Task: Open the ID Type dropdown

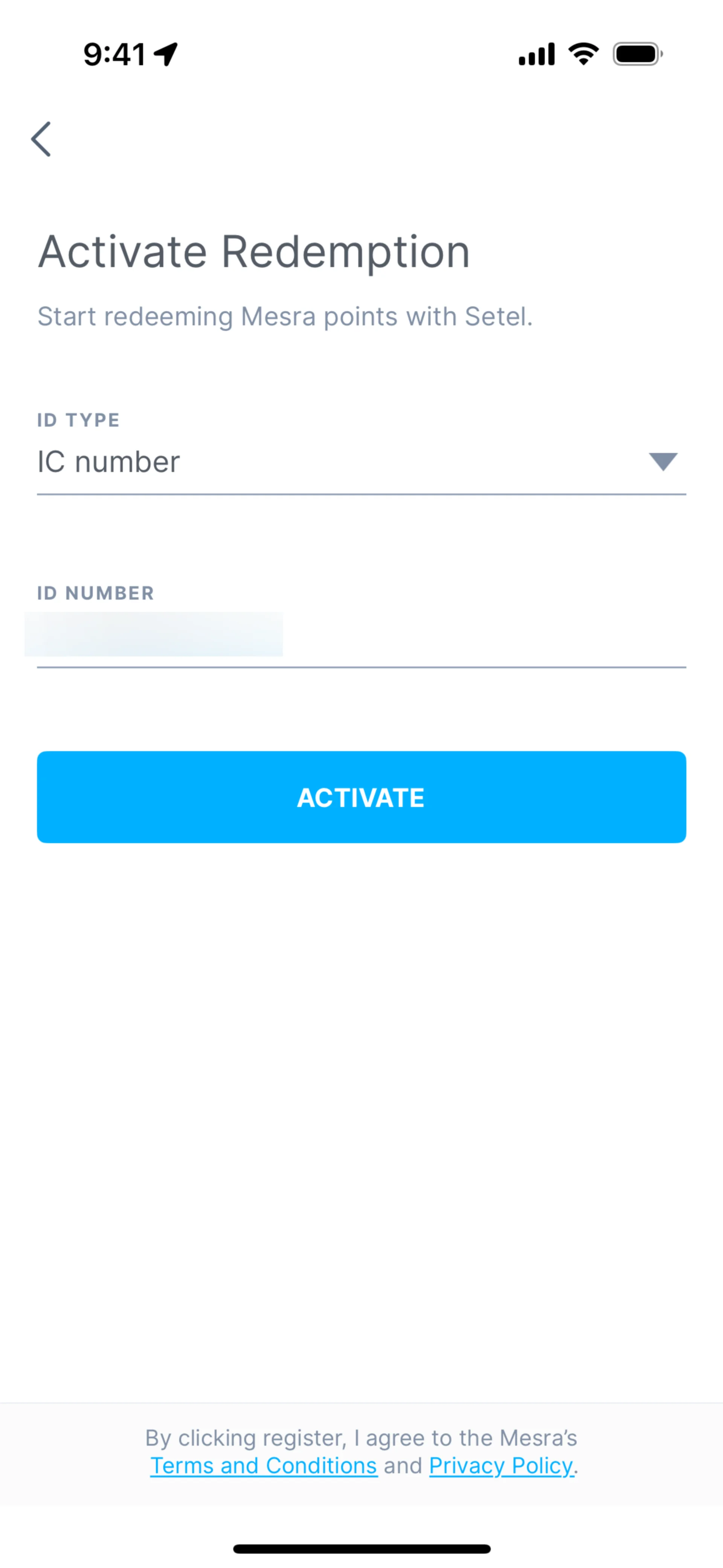Action: [361, 462]
